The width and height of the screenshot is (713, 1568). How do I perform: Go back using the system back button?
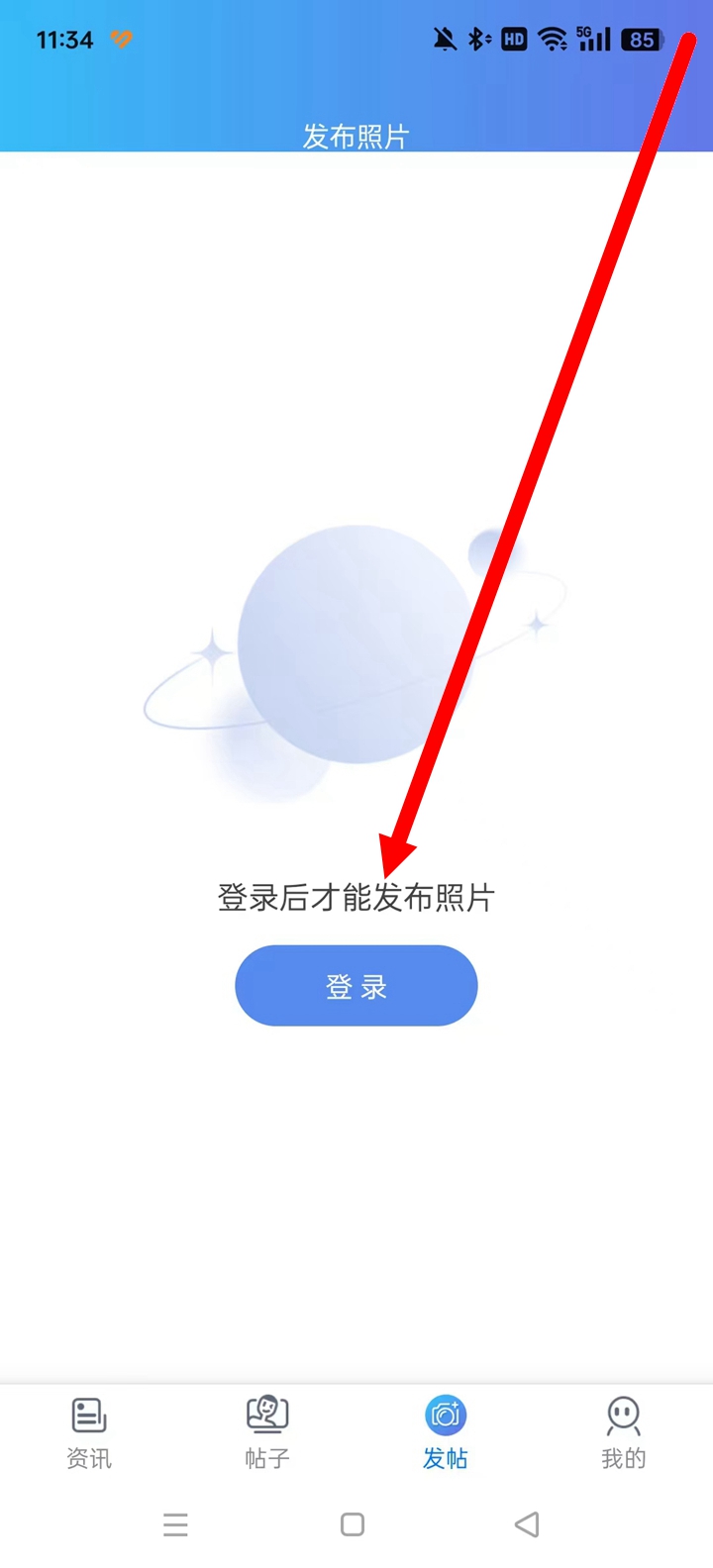tap(527, 1524)
